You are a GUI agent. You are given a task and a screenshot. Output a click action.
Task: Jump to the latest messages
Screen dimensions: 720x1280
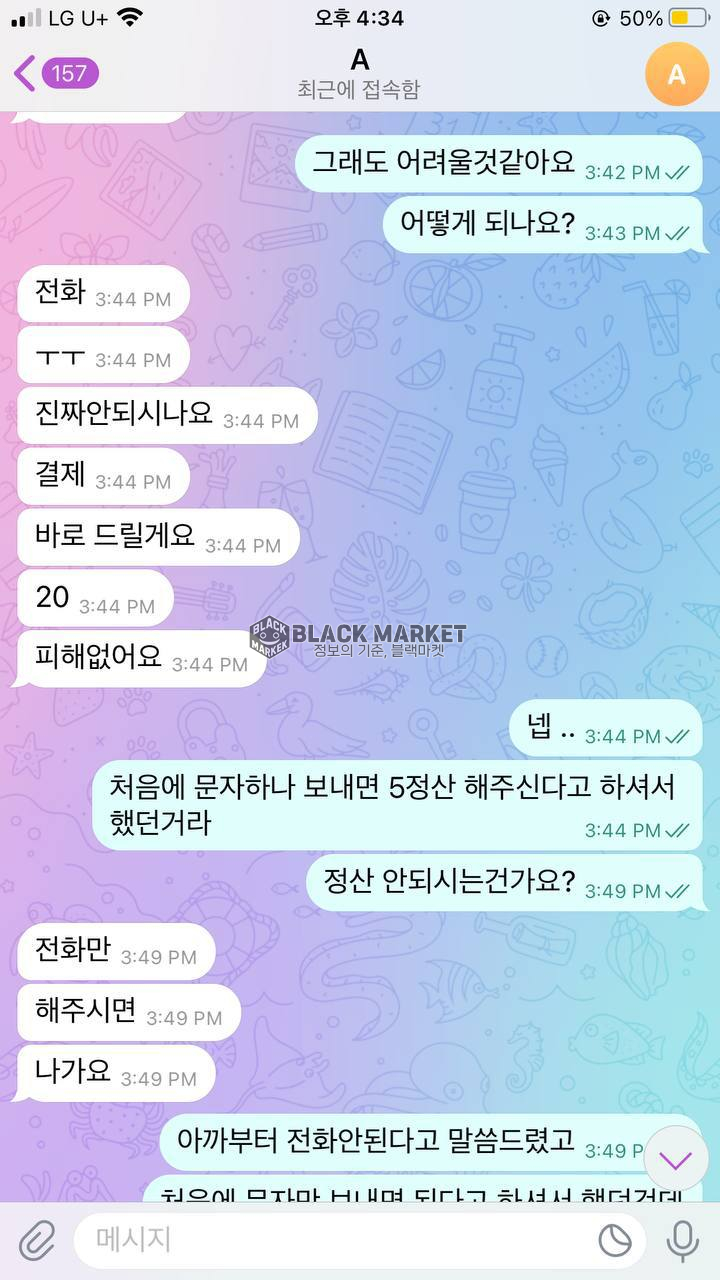[x=676, y=1159]
